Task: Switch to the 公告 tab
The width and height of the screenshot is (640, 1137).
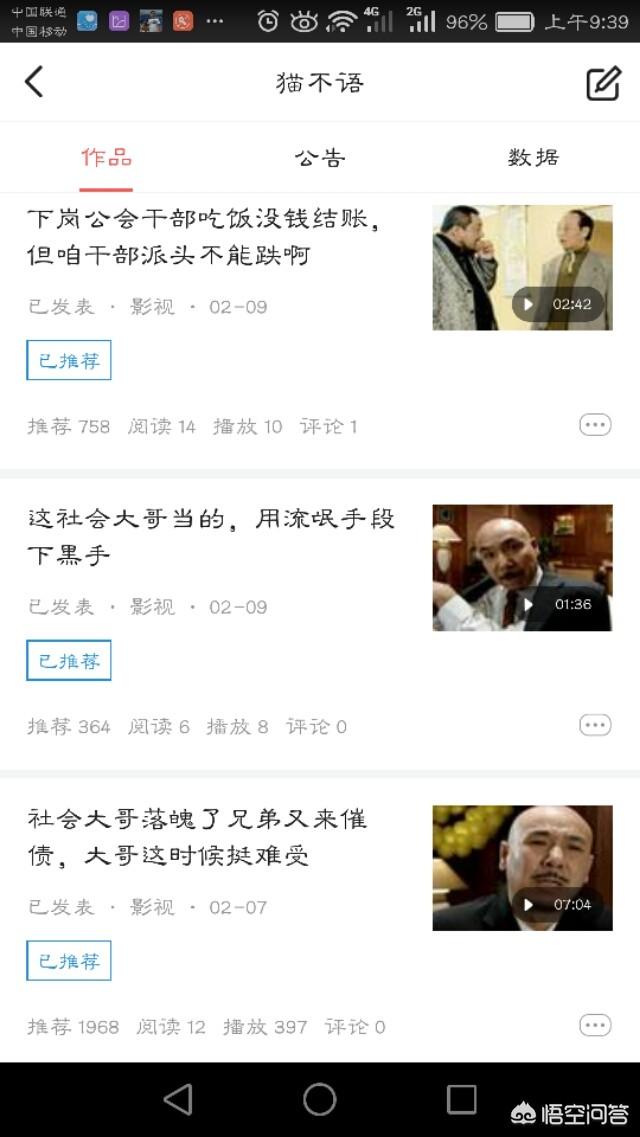Action: [x=320, y=158]
